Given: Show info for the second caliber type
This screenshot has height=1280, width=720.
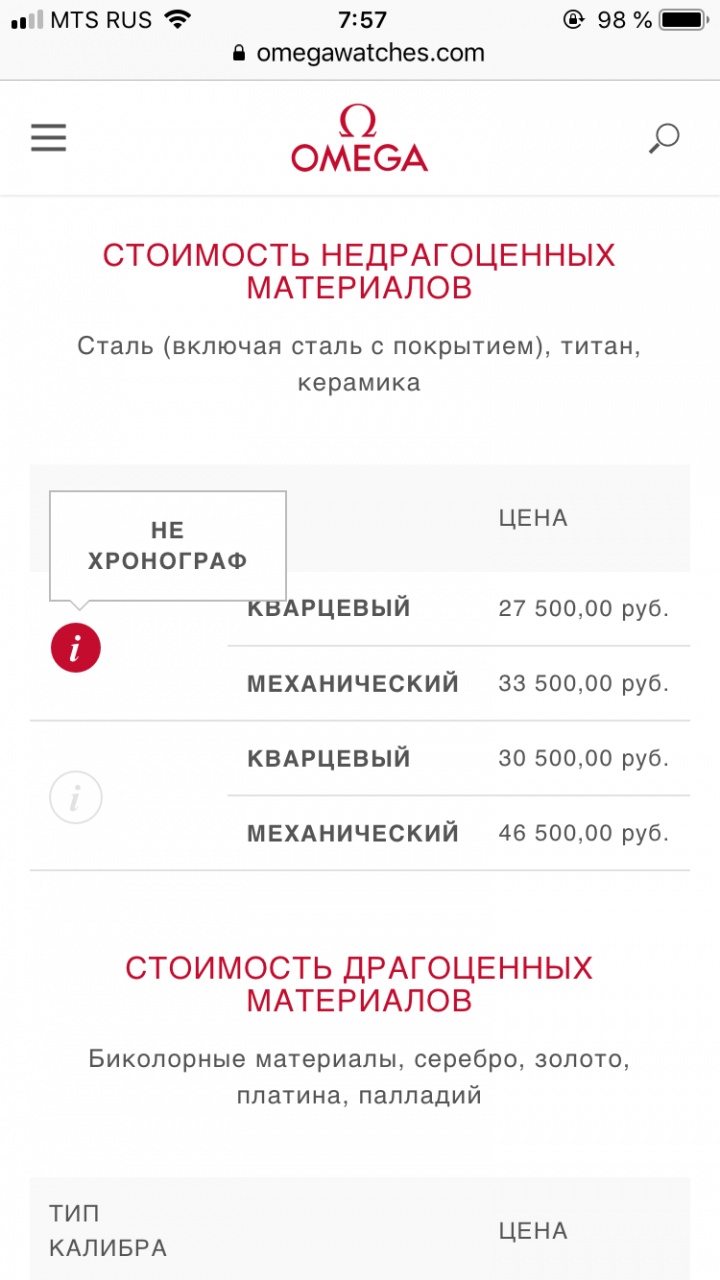Looking at the screenshot, I should click(76, 797).
